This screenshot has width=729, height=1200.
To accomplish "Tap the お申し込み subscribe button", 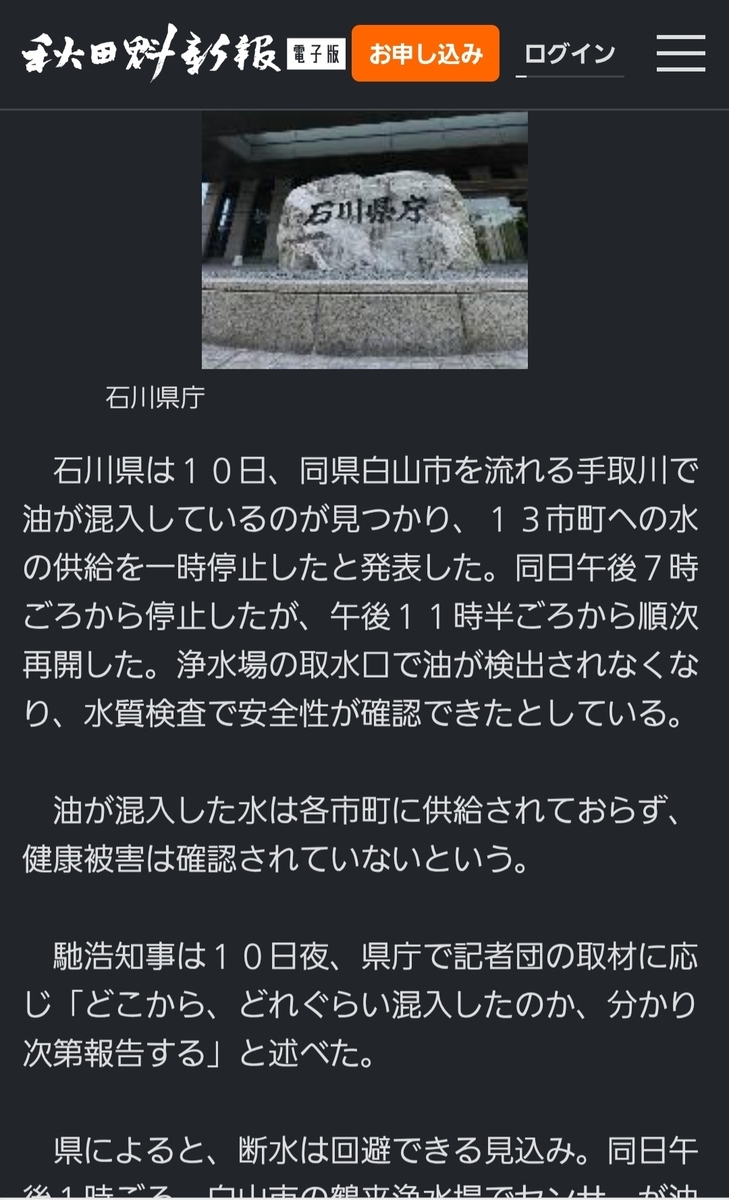I will [426, 53].
